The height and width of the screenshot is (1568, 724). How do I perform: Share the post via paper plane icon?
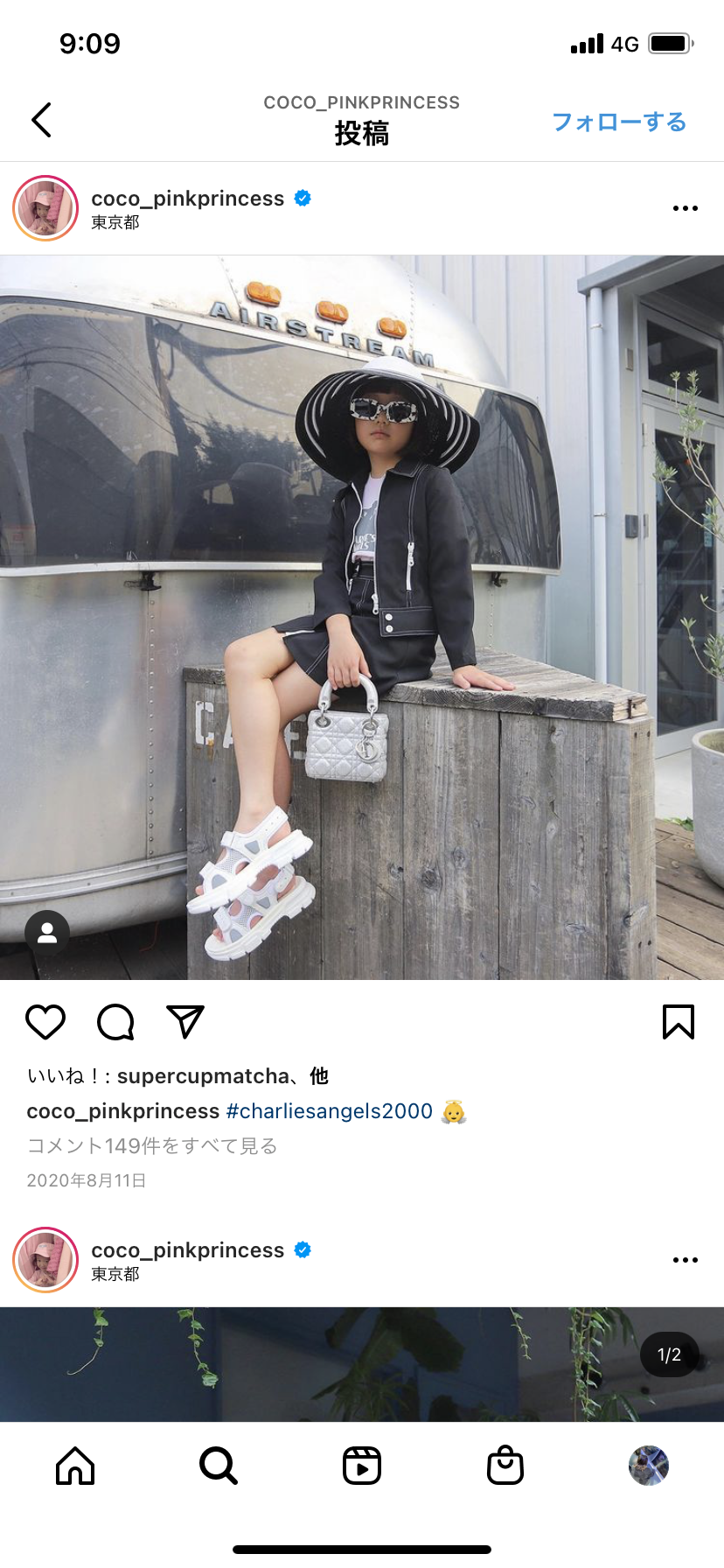[x=185, y=1022]
